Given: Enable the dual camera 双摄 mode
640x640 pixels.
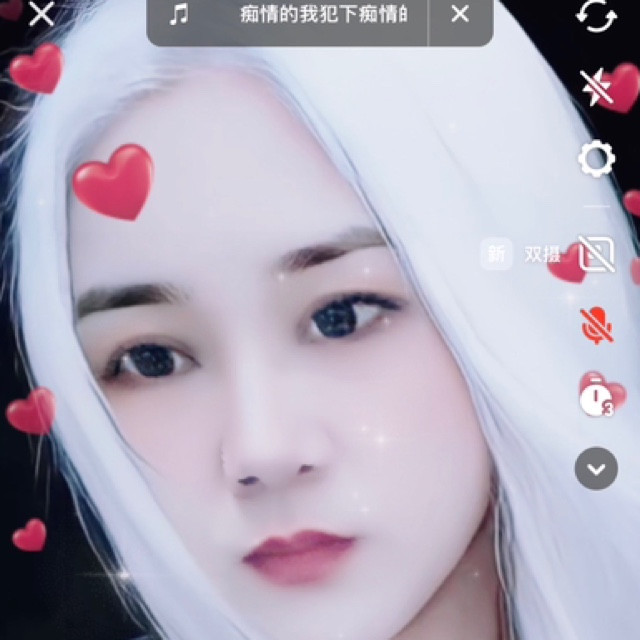Looking at the screenshot, I should click(x=597, y=254).
